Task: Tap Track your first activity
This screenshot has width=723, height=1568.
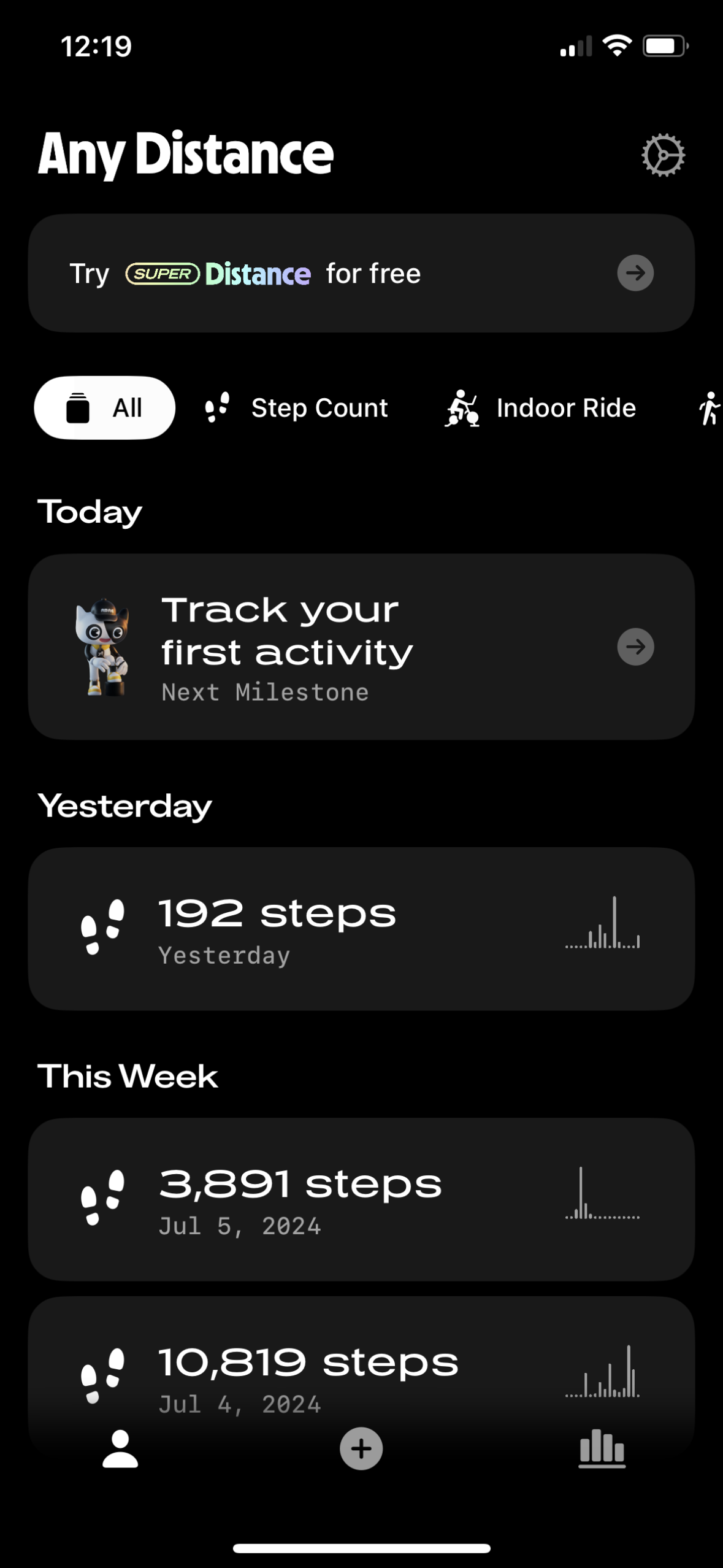Action: coord(286,630)
